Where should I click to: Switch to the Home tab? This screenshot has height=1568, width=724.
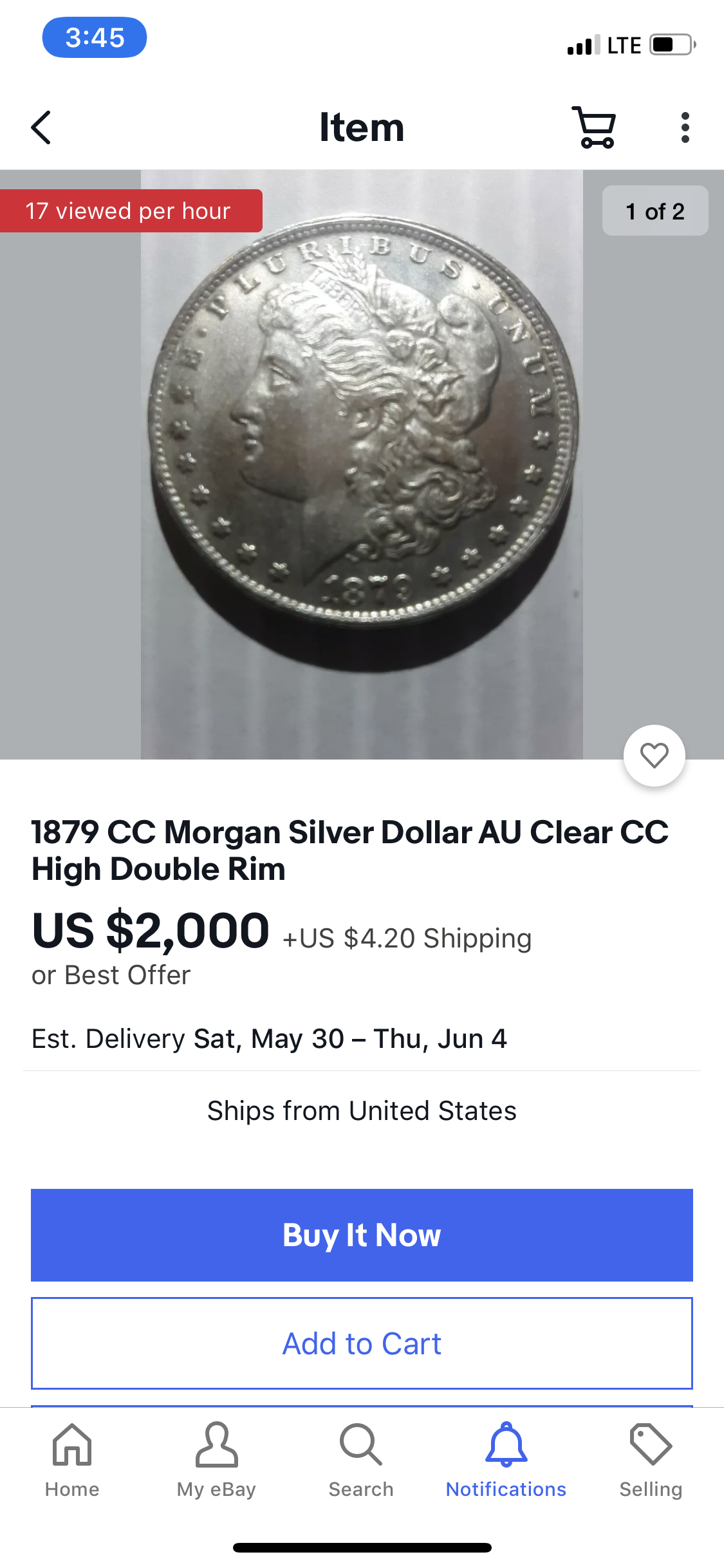coord(72,1460)
